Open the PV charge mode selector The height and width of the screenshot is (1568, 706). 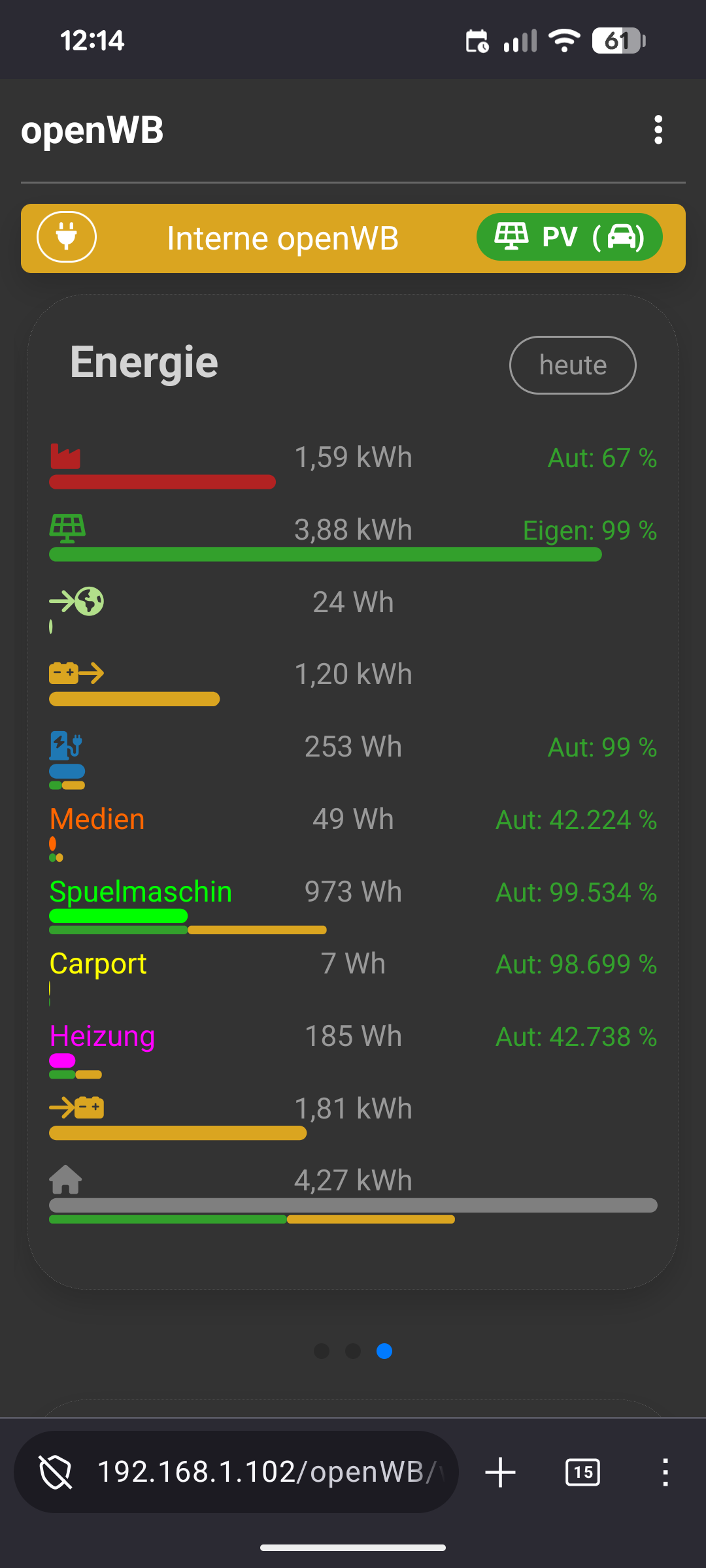pos(569,237)
